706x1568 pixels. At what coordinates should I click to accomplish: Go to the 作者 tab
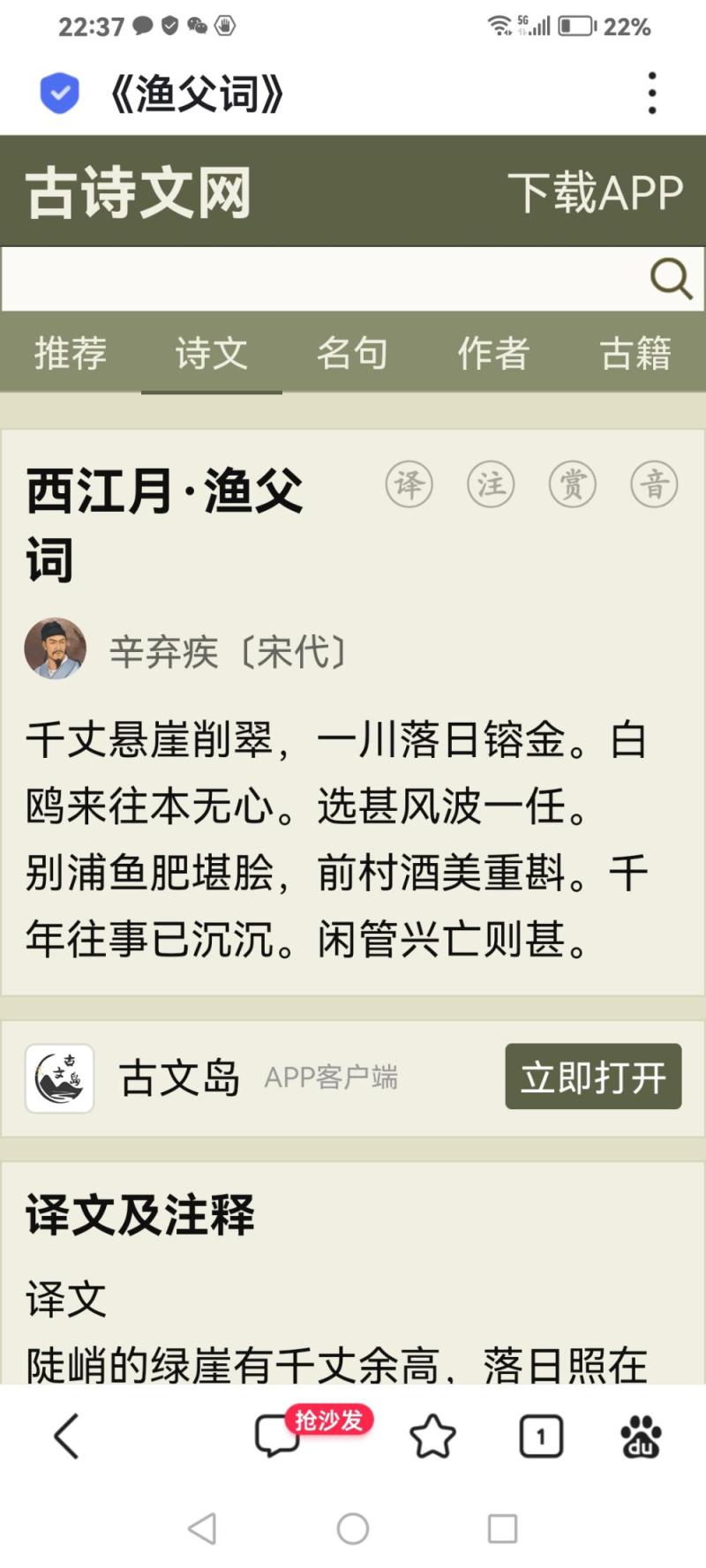(493, 353)
